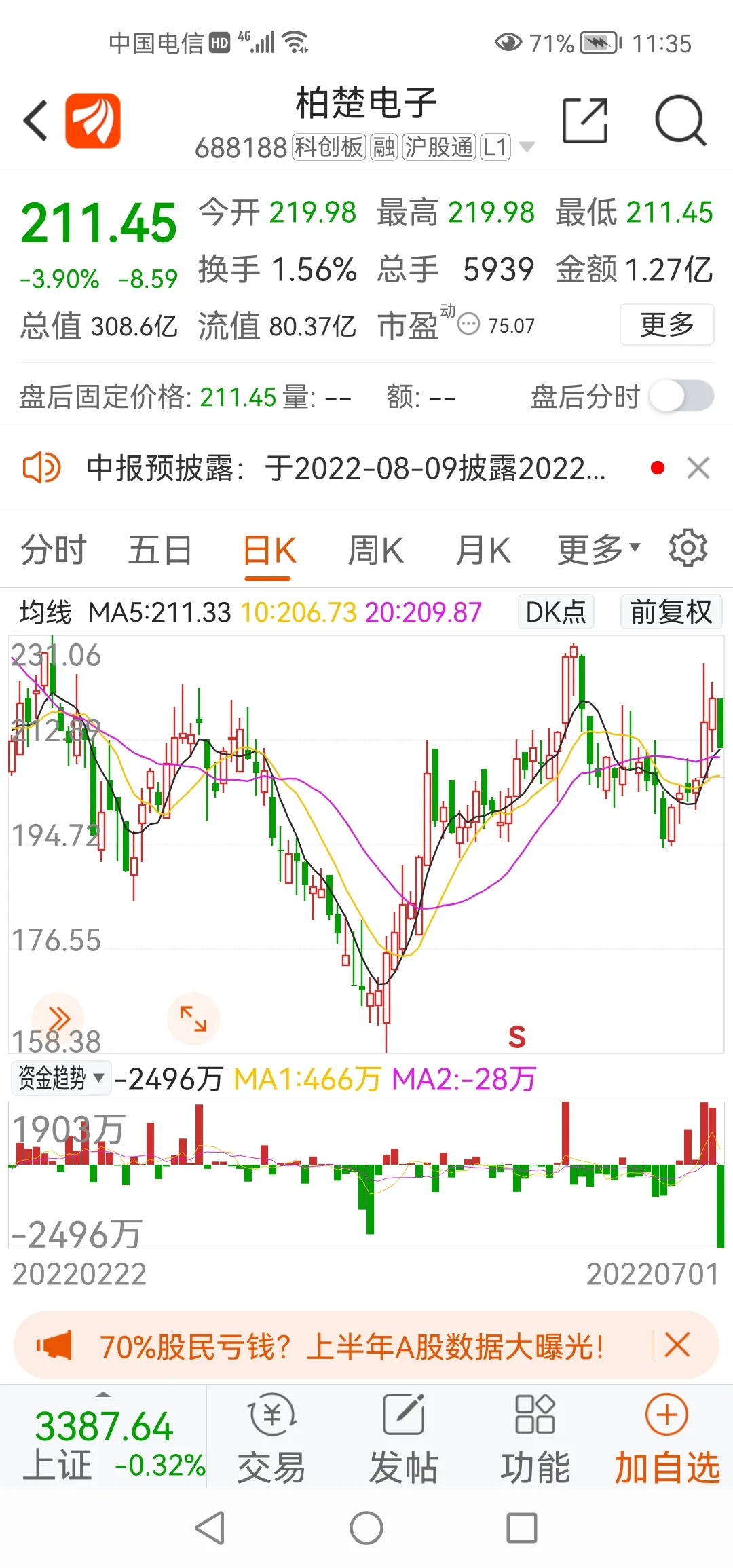Toggle the 盘后分时 switch
Viewport: 733px width, 1568px height.
(x=681, y=396)
